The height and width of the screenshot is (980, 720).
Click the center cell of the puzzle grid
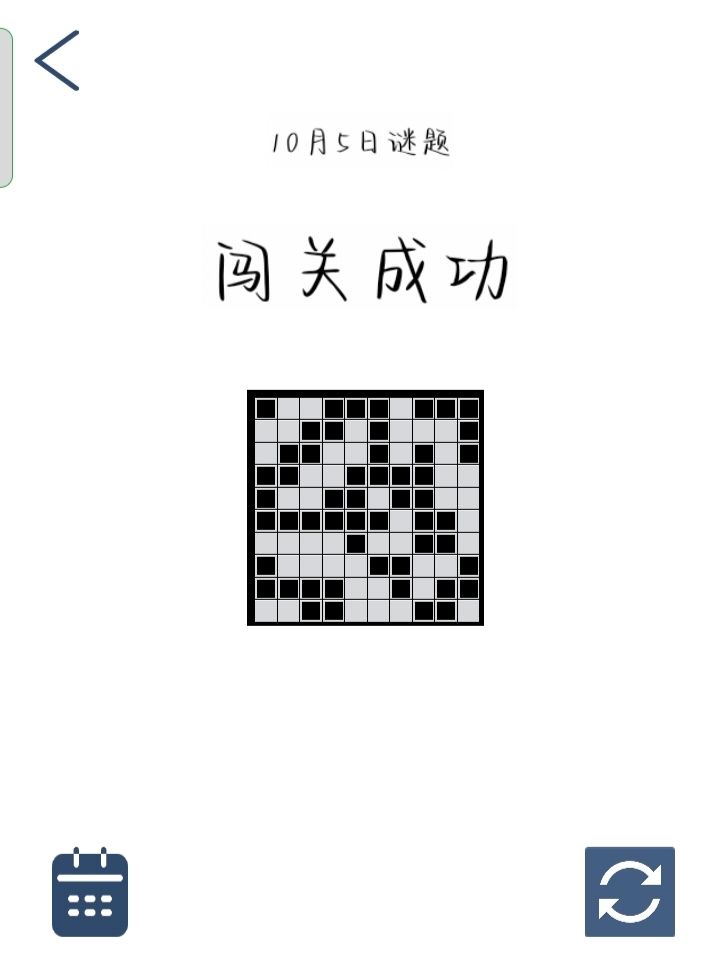pos(365,507)
